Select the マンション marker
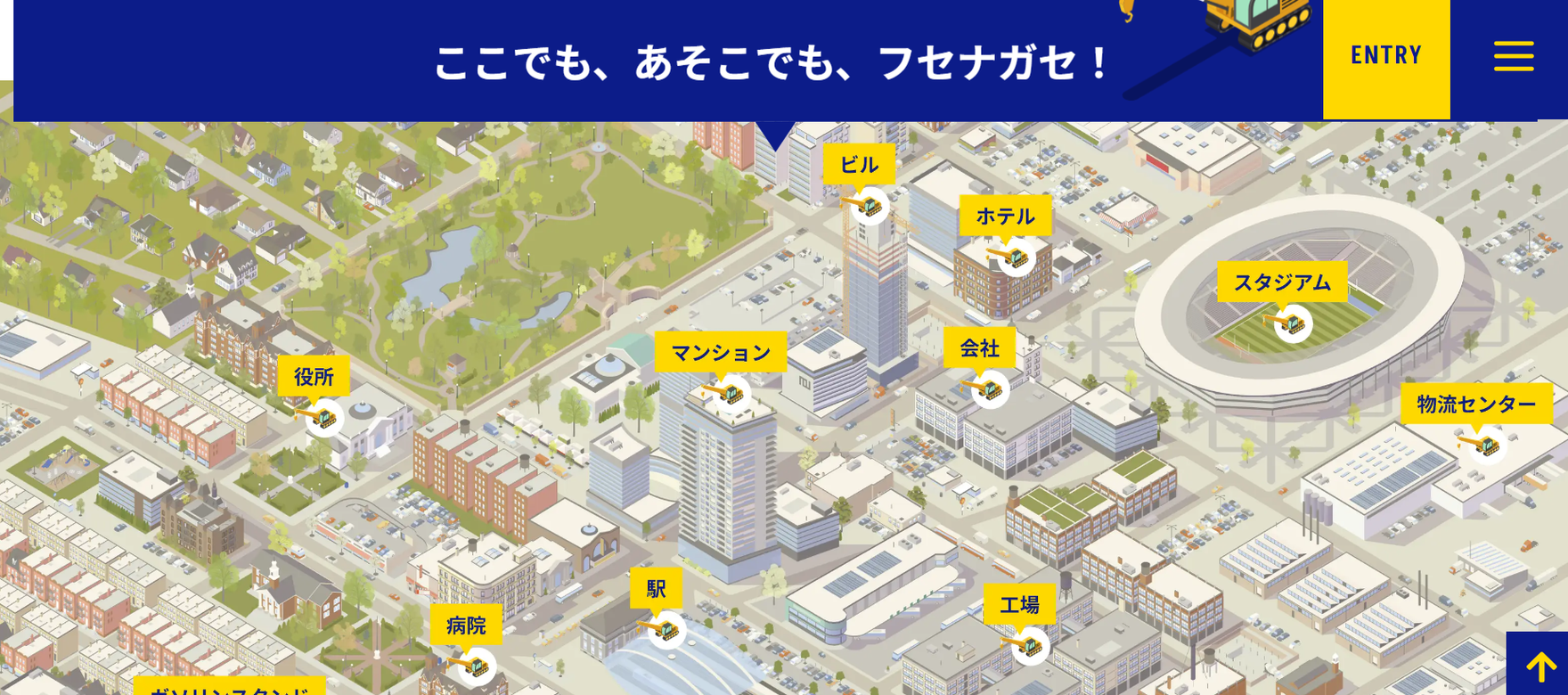This screenshot has height=695, width=1568. [720, 353]
